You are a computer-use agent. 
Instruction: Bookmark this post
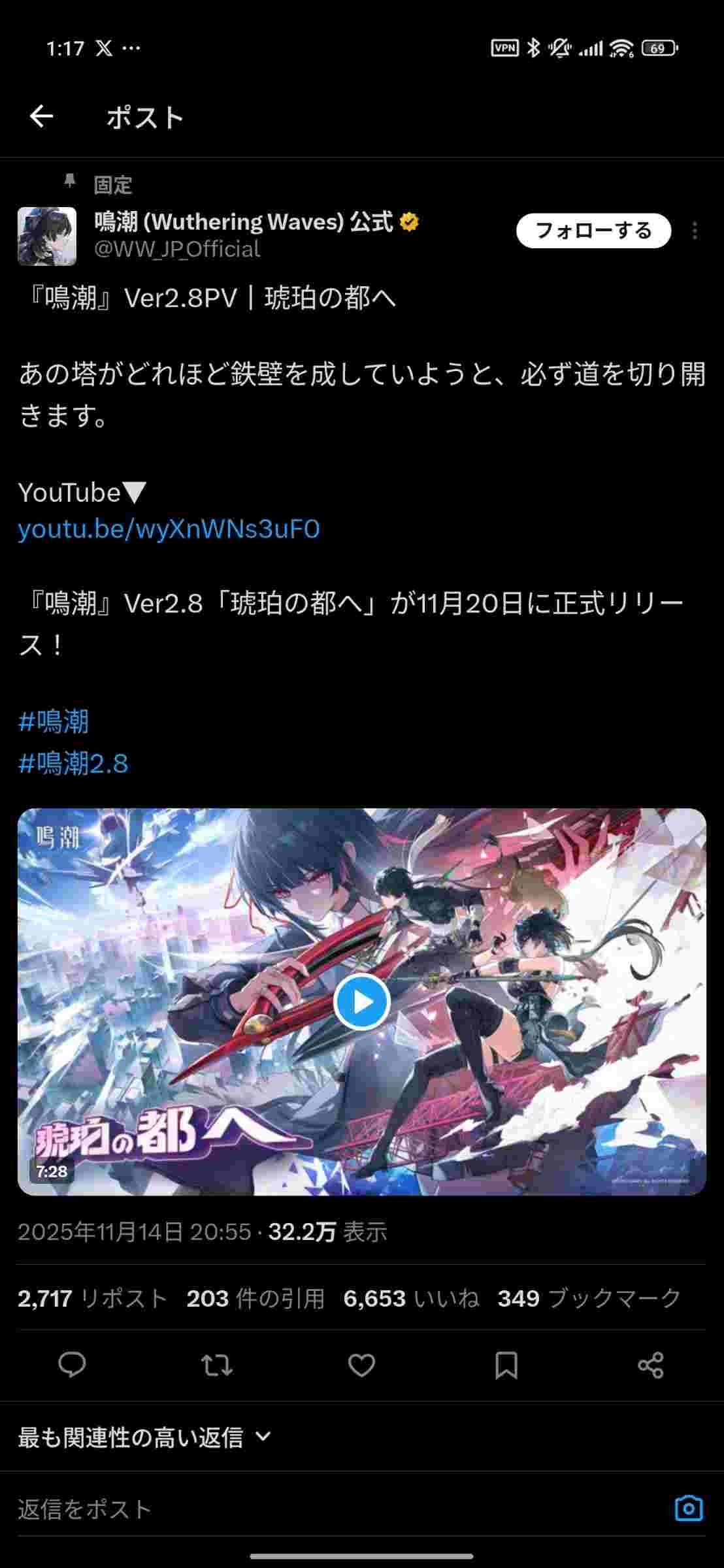[x=506, y=1365]
